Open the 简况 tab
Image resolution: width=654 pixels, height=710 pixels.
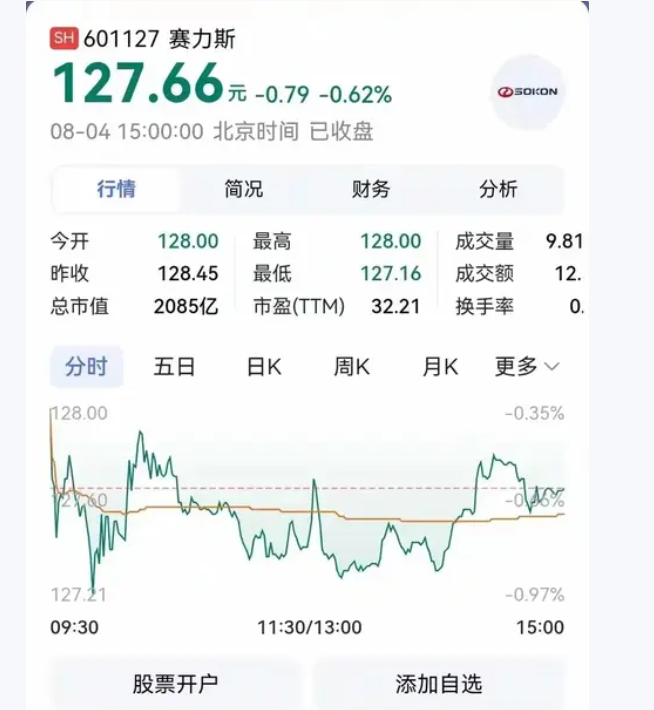[244, 189]
